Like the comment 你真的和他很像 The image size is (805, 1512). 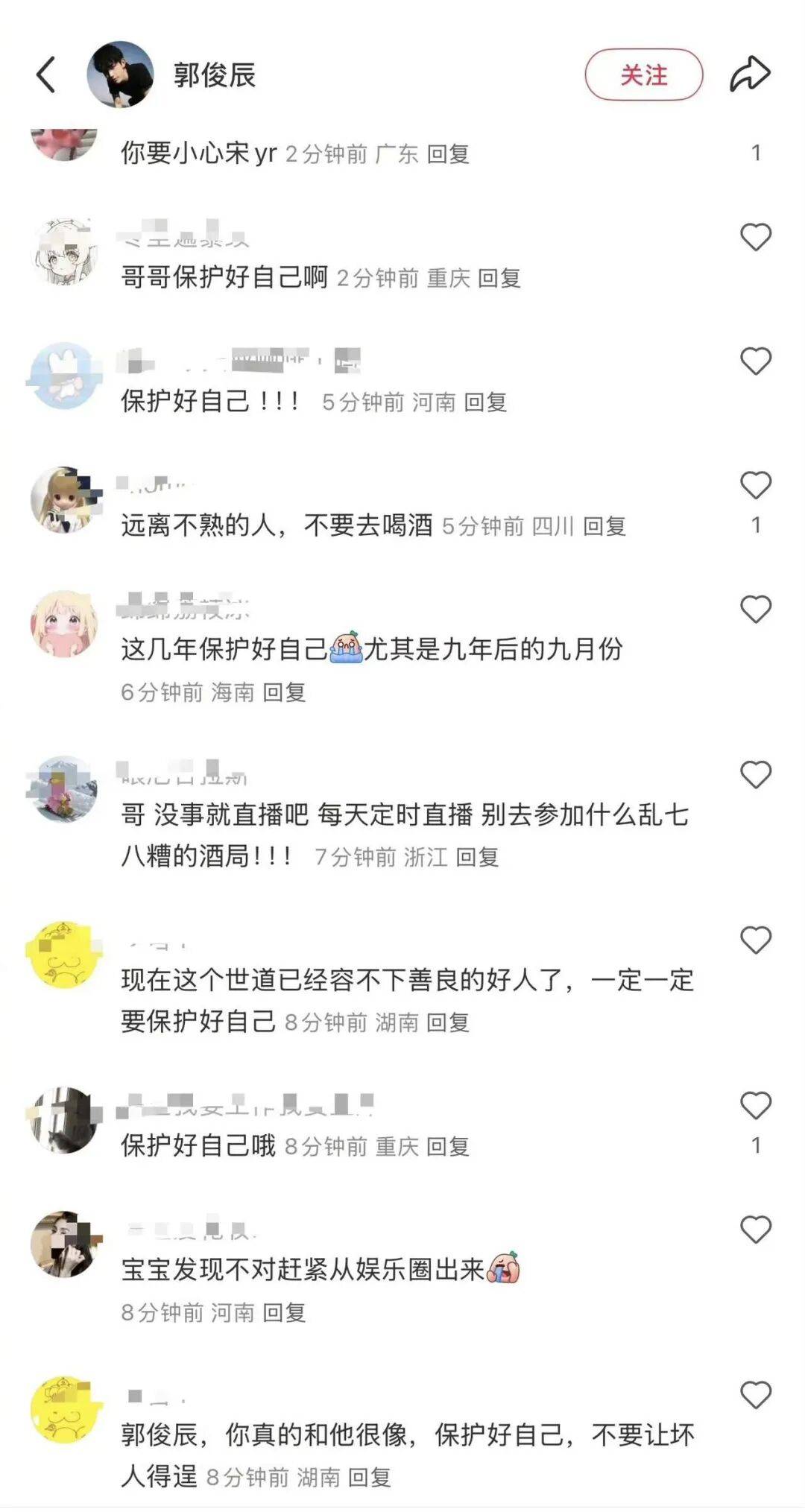point(755,1395)
